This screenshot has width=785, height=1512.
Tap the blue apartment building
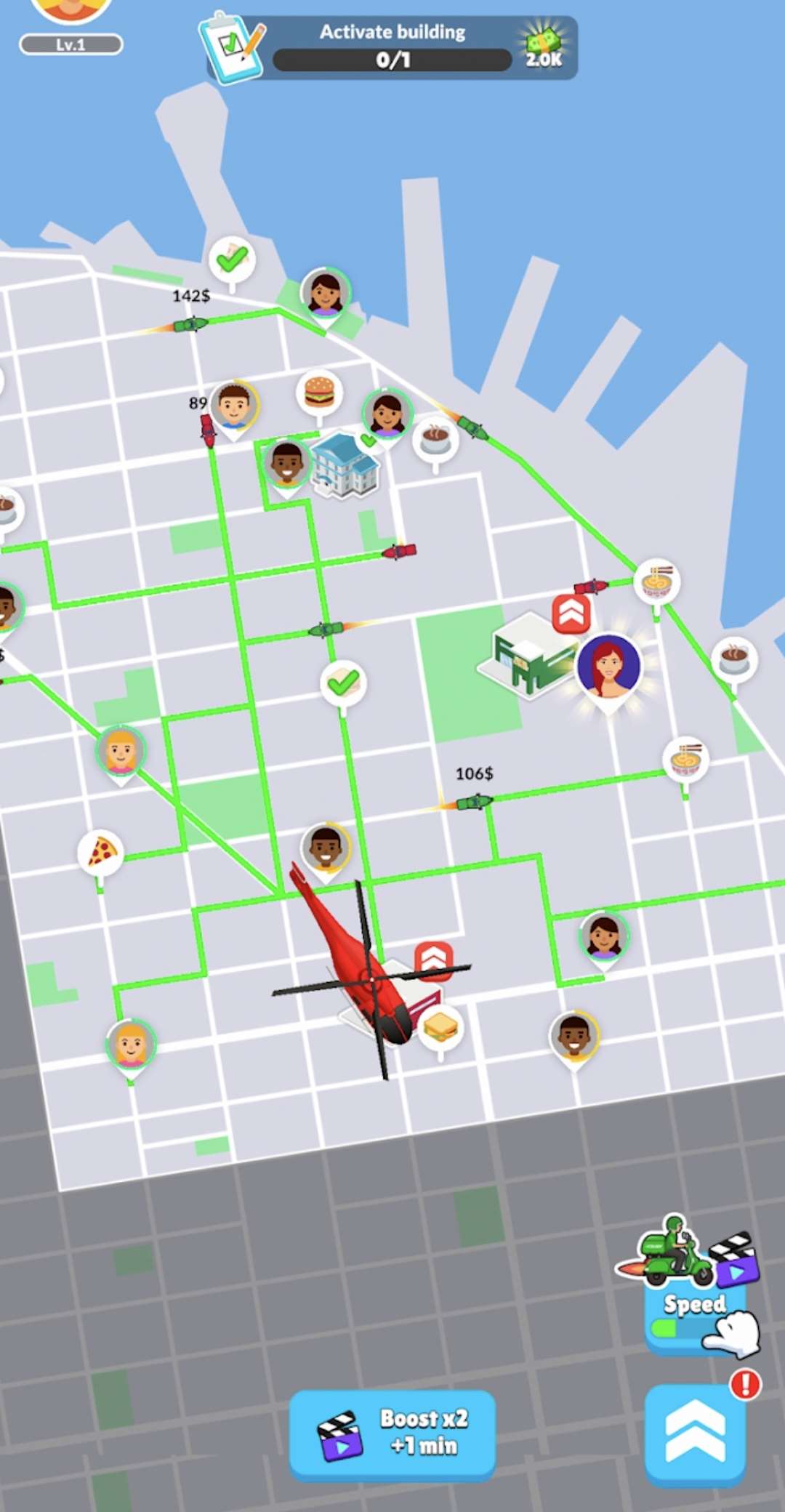(x=345, y=464)
